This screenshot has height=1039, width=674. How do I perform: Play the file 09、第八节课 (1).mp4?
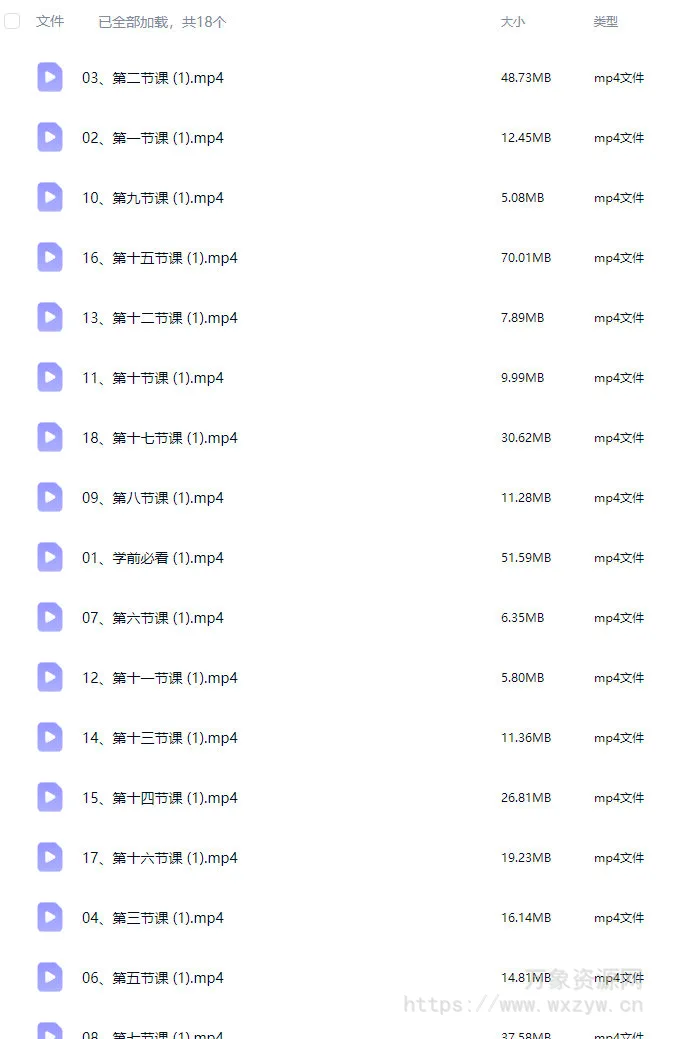point(152,498)
